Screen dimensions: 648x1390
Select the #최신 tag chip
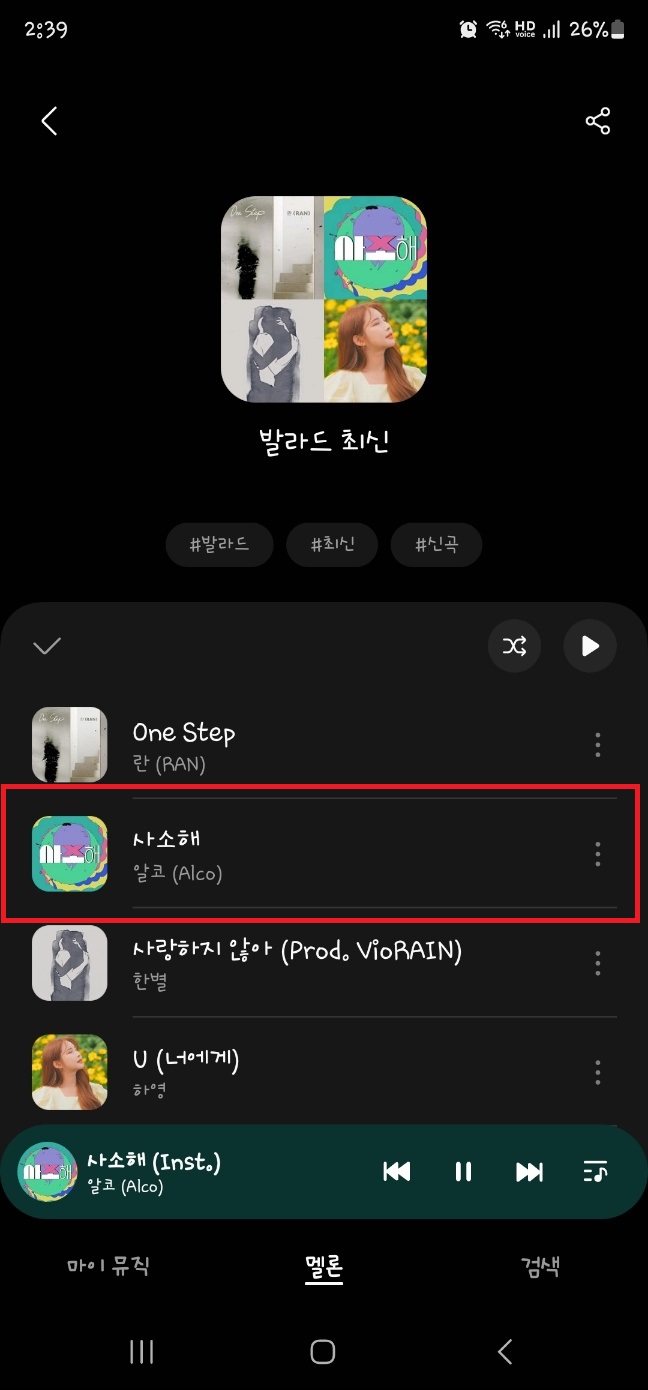332,545
